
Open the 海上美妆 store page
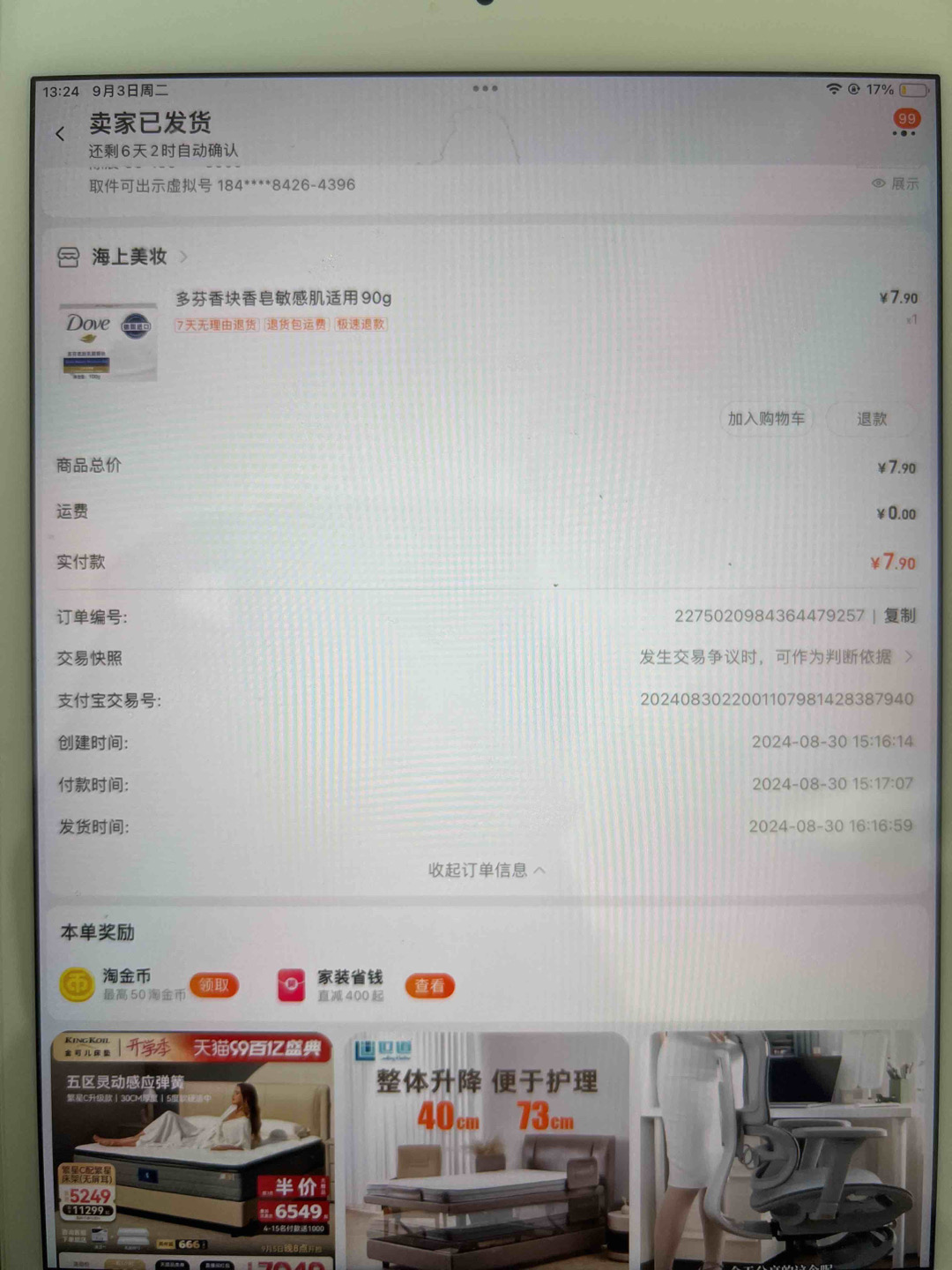(x=130, y=257)
